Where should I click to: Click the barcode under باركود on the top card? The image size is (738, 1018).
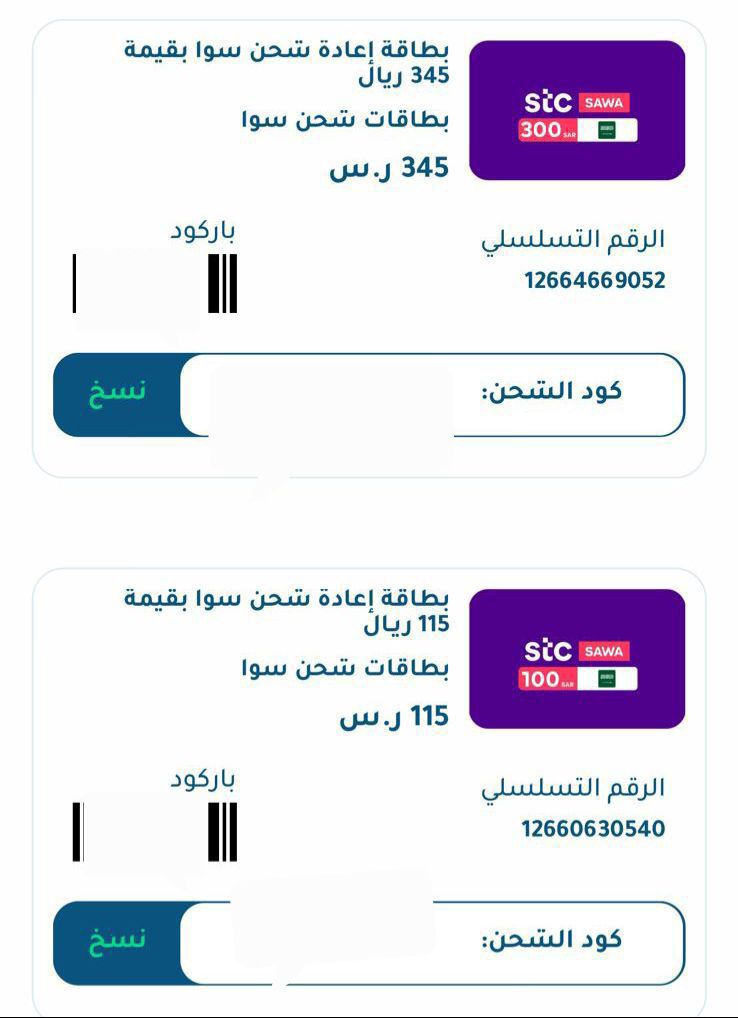click(155, 282)
